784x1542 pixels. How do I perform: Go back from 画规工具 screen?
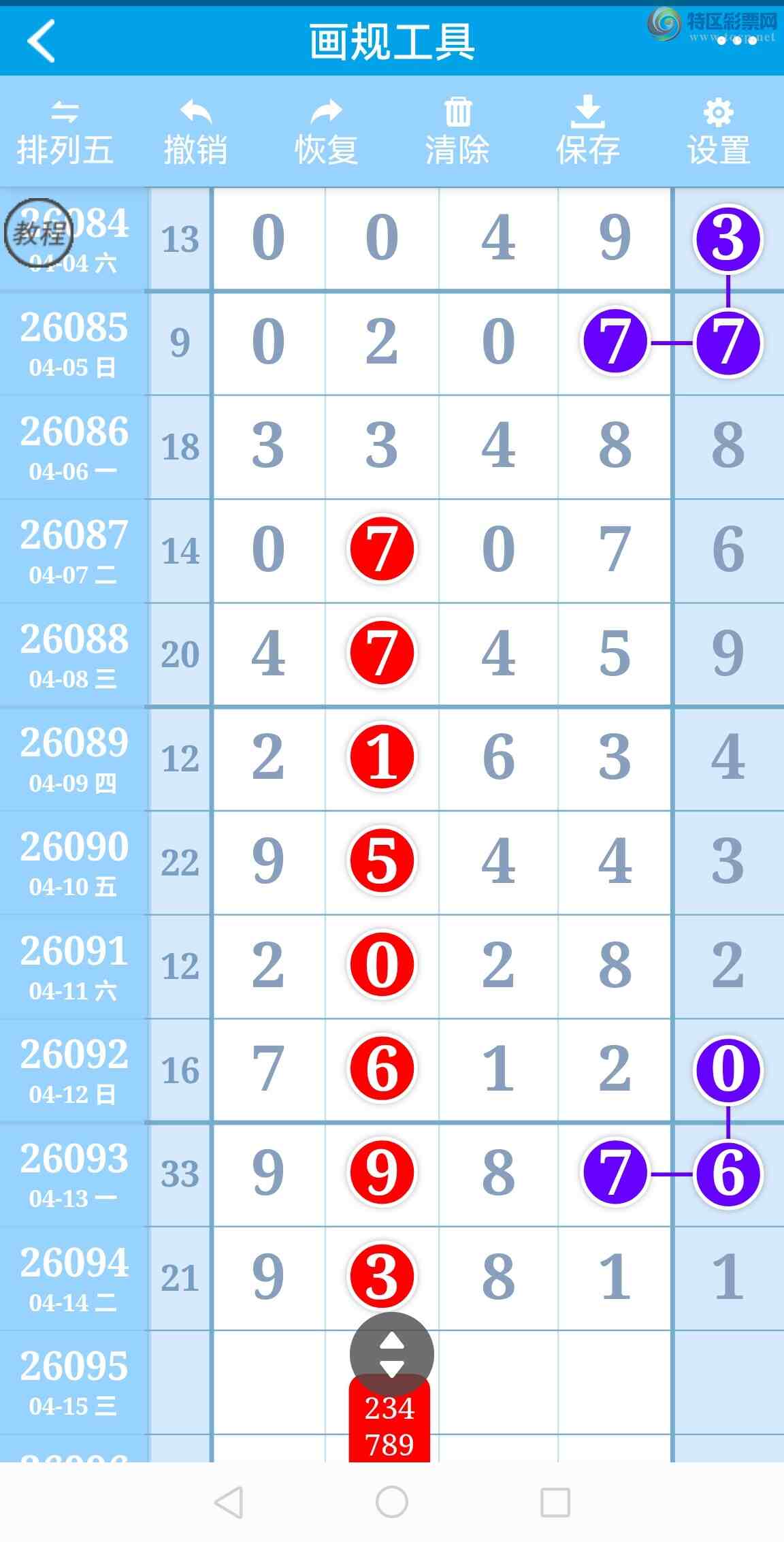[x=42, y=41]
